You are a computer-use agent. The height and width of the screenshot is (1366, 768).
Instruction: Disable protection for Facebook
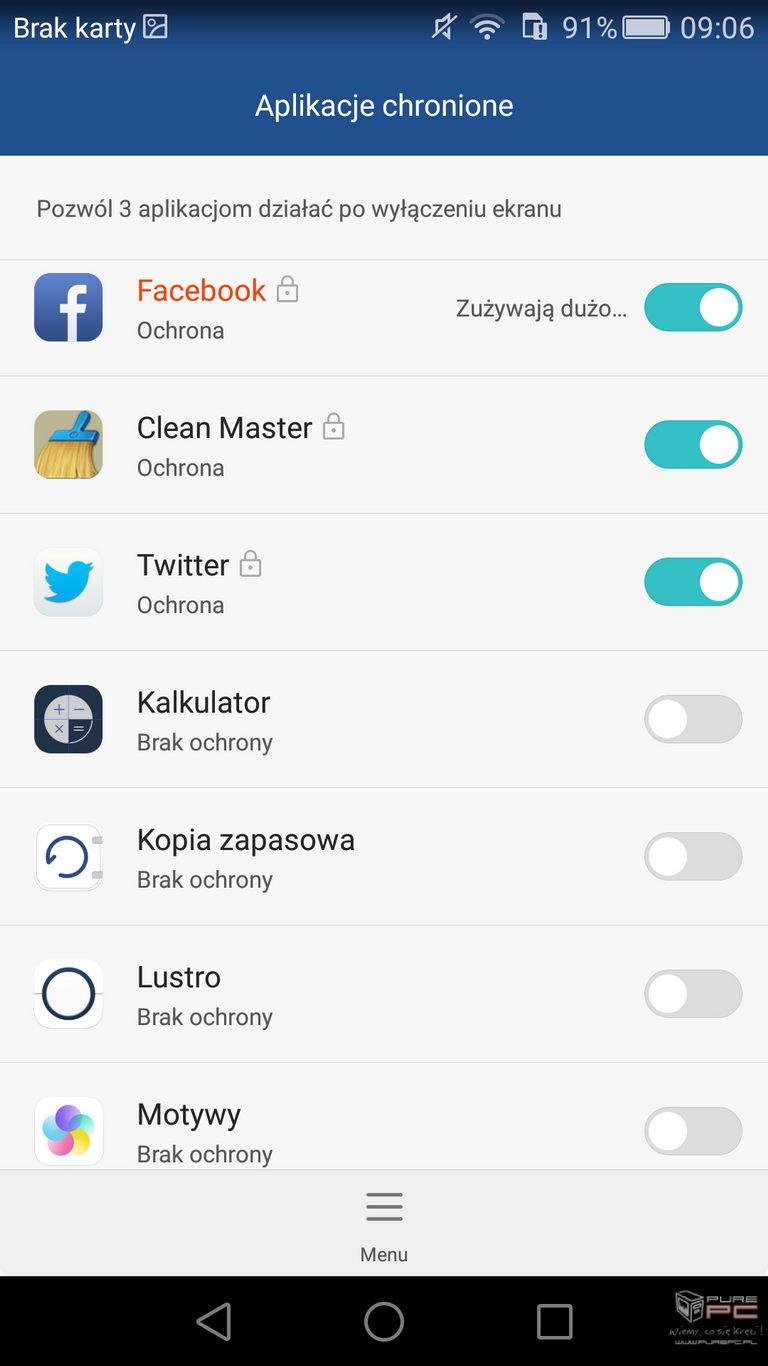click(693, 307)
